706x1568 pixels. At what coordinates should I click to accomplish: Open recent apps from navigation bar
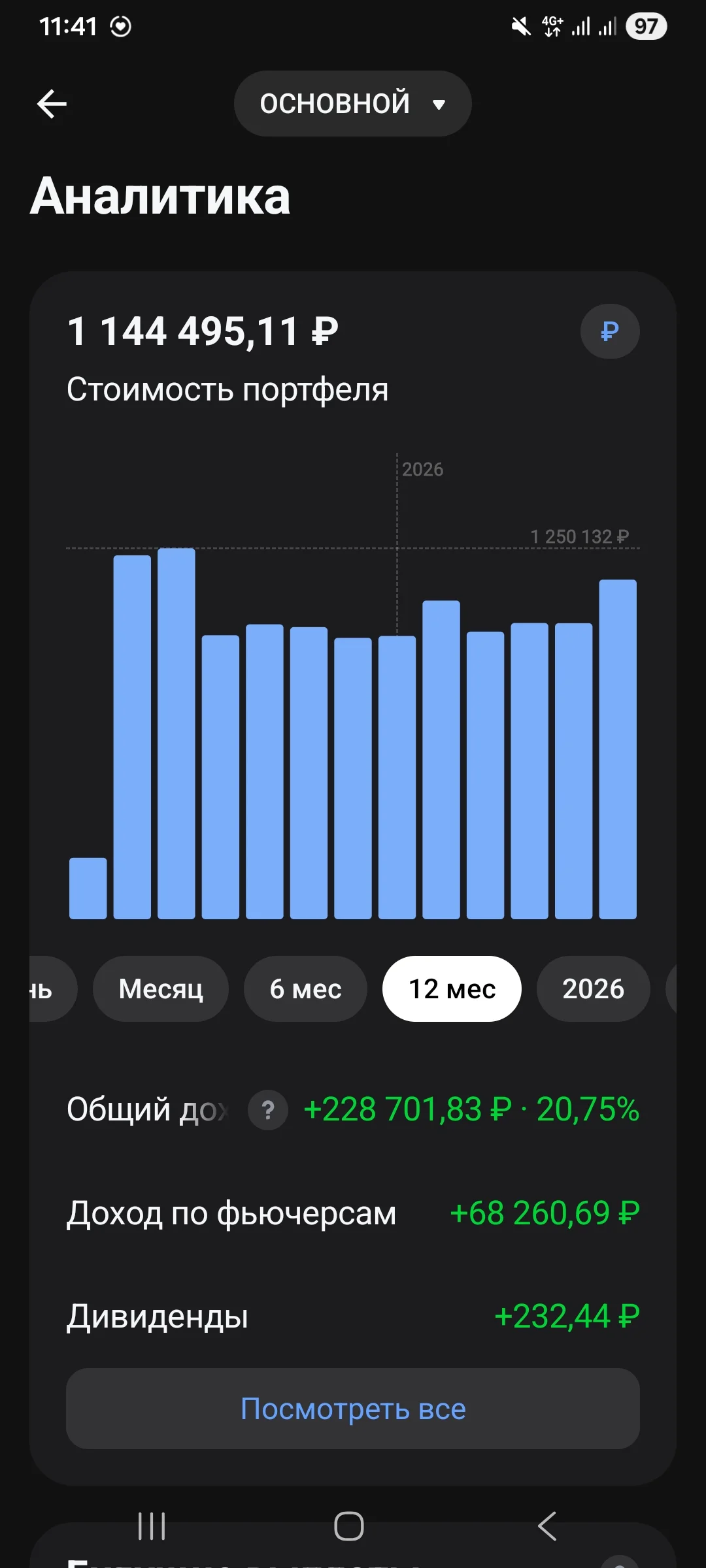coord(152,1526)
